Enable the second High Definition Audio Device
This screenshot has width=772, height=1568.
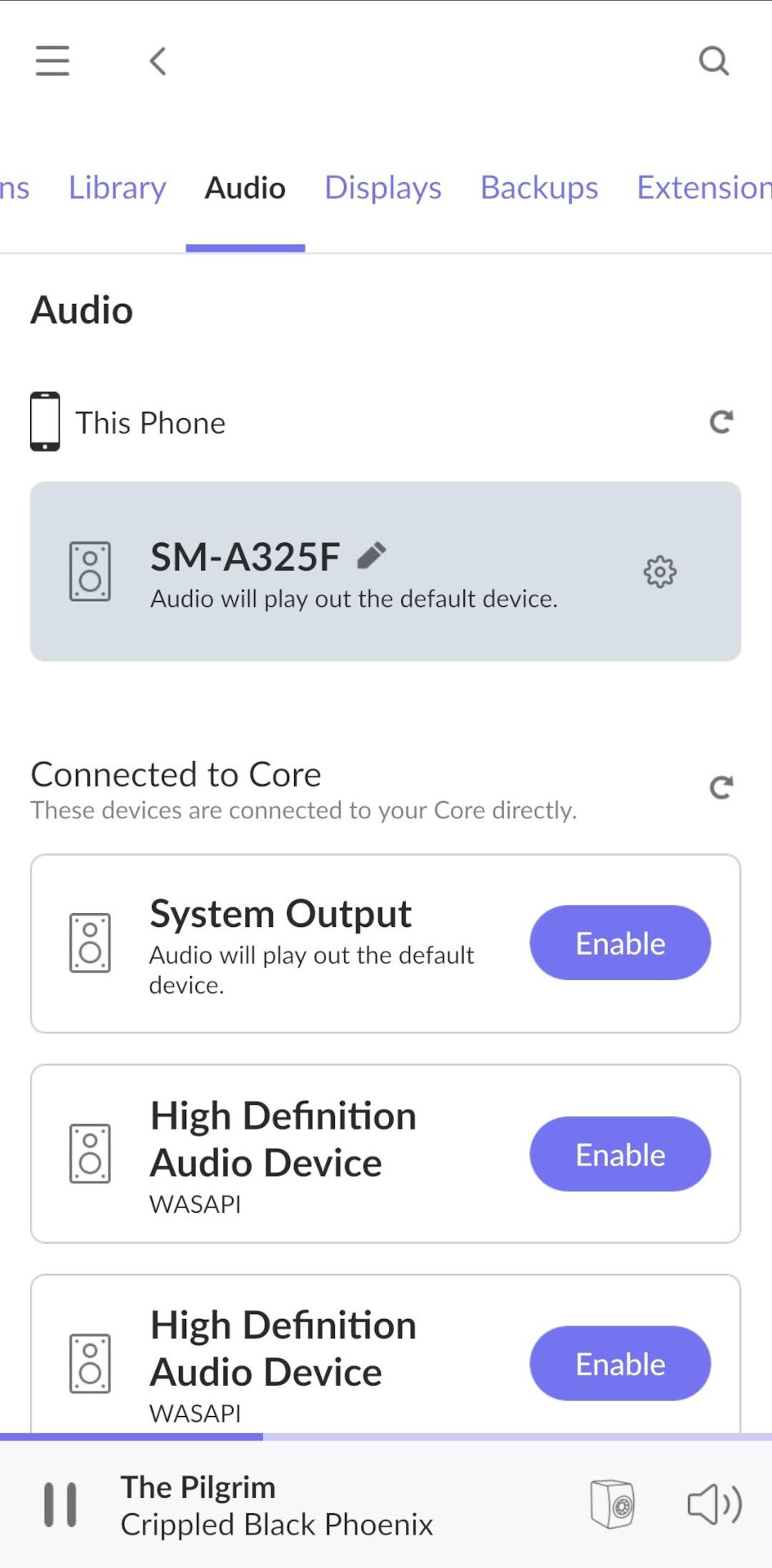[x=620, y=1363]
